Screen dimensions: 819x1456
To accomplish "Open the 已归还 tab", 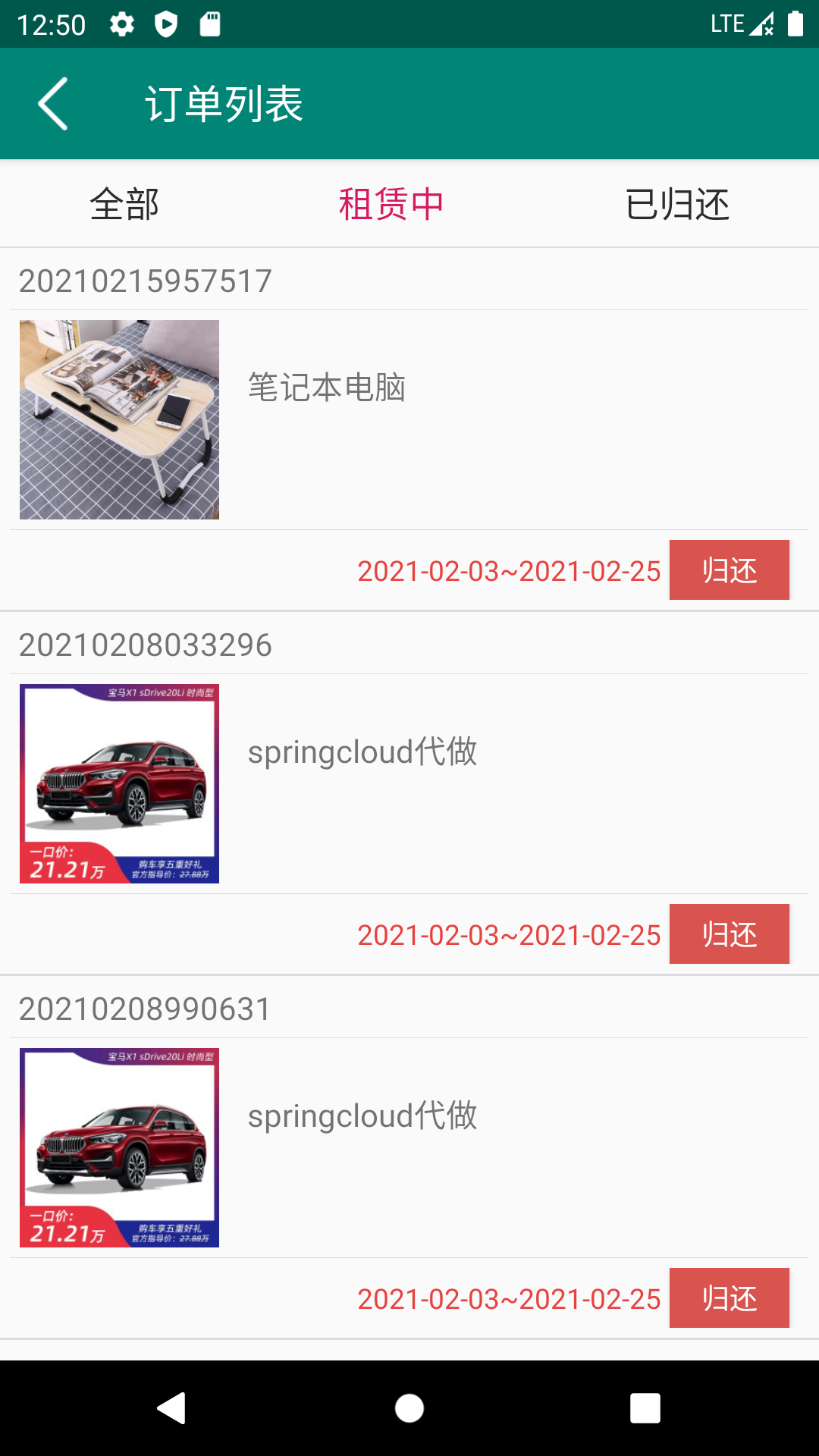I will tap(677, 204).
